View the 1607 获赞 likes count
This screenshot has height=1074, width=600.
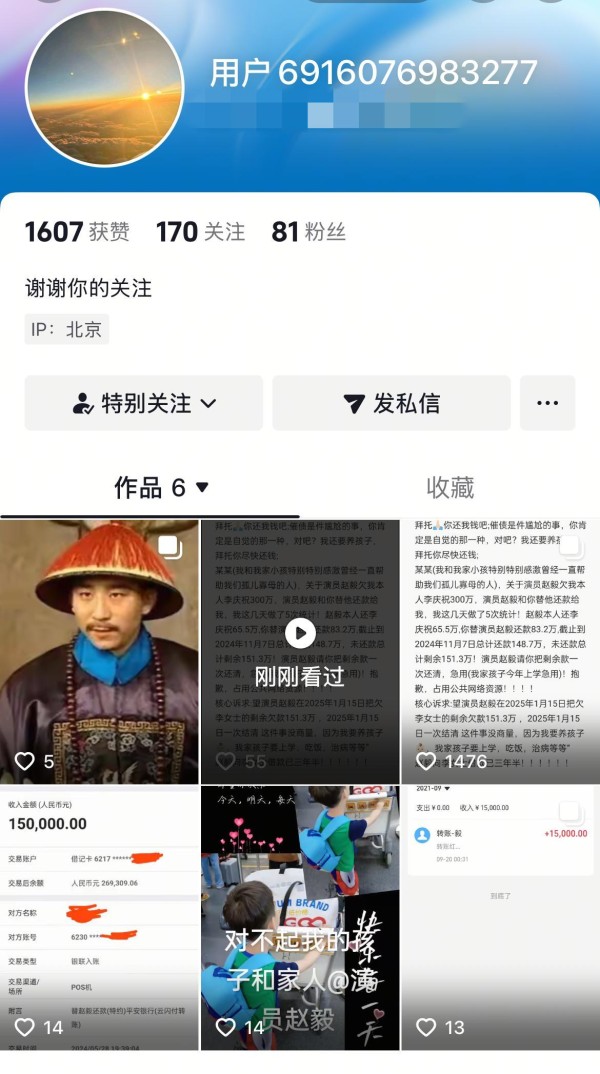77,232
